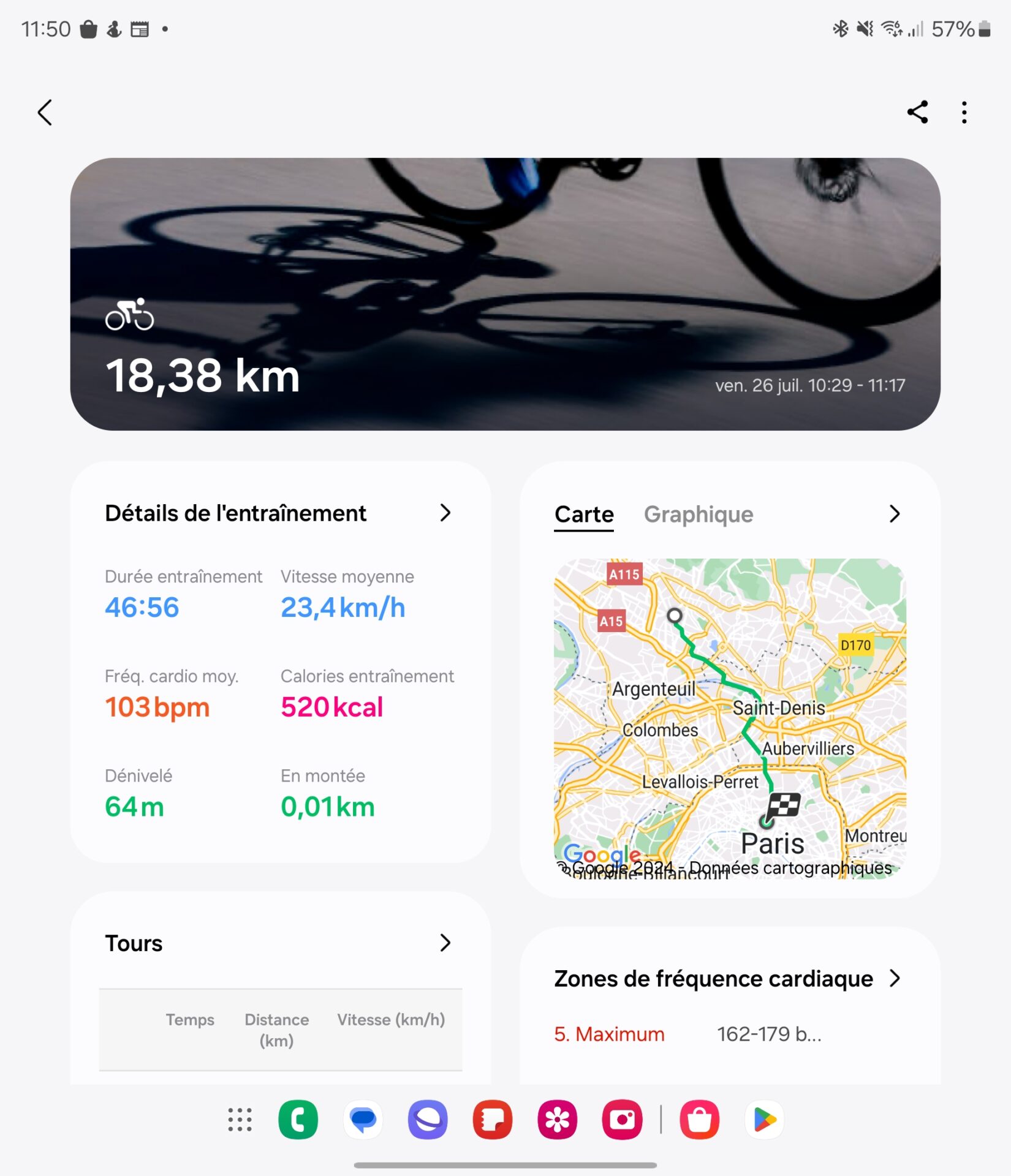Open Google Play Store from the taskbar

click(x=764, y=1120)
